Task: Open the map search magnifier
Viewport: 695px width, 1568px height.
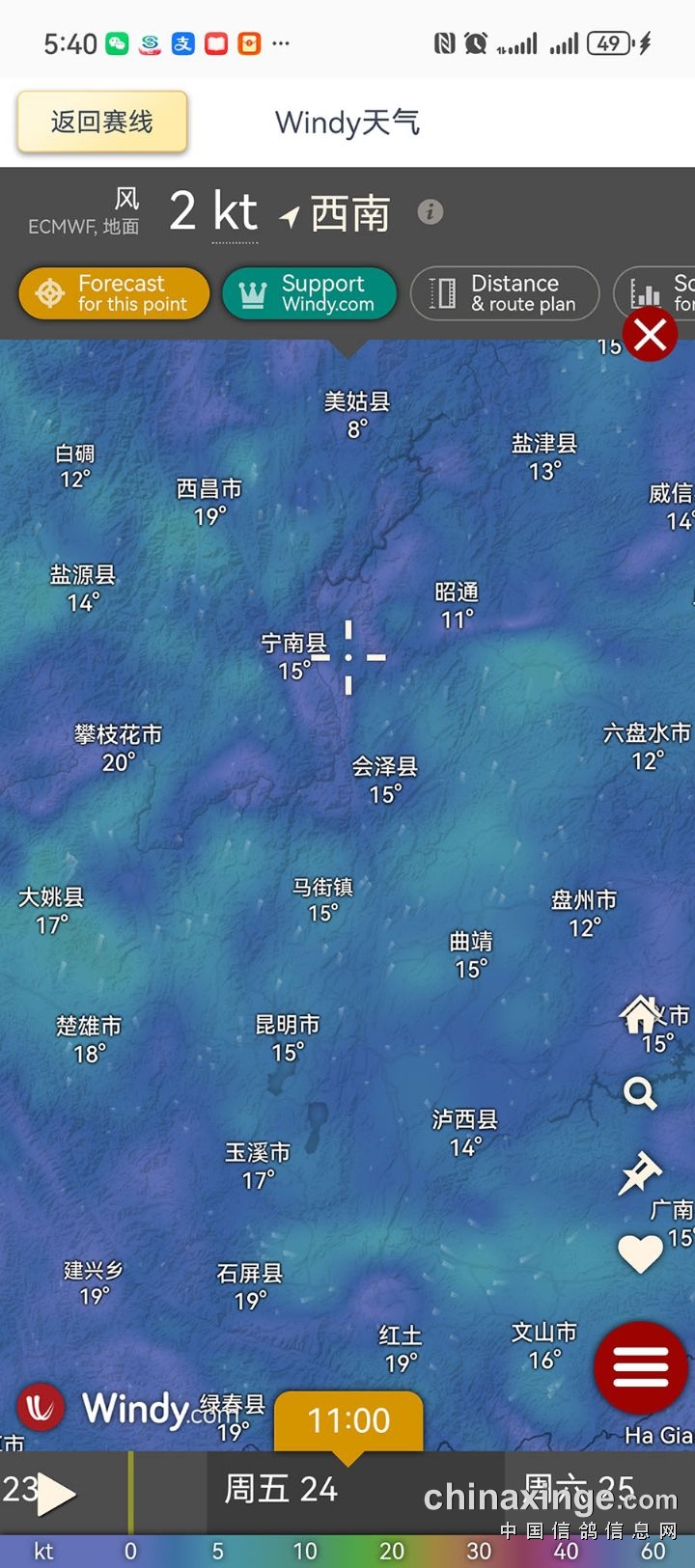Action: (x=640, y=1093)
